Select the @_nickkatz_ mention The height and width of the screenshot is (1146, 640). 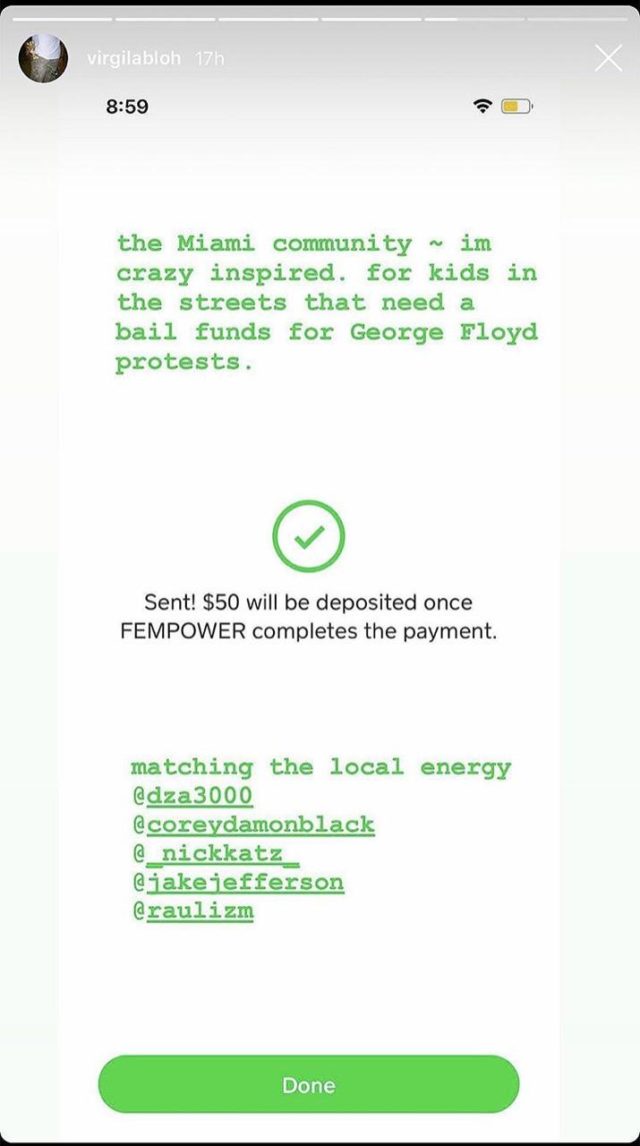(x=215, y=854)
